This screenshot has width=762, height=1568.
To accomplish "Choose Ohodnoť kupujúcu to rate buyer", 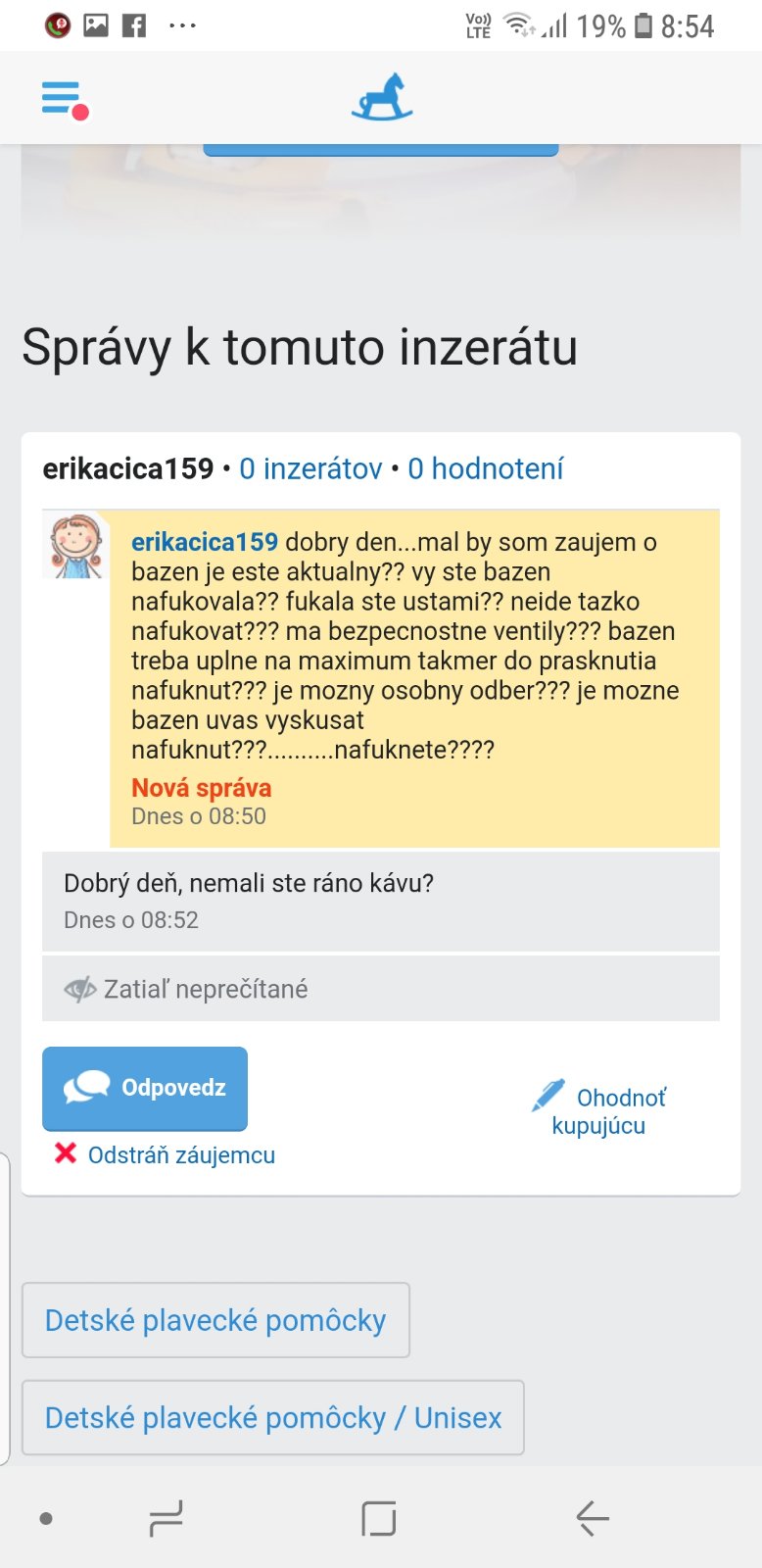I will pyautogui.click(x=599, y=1111).
